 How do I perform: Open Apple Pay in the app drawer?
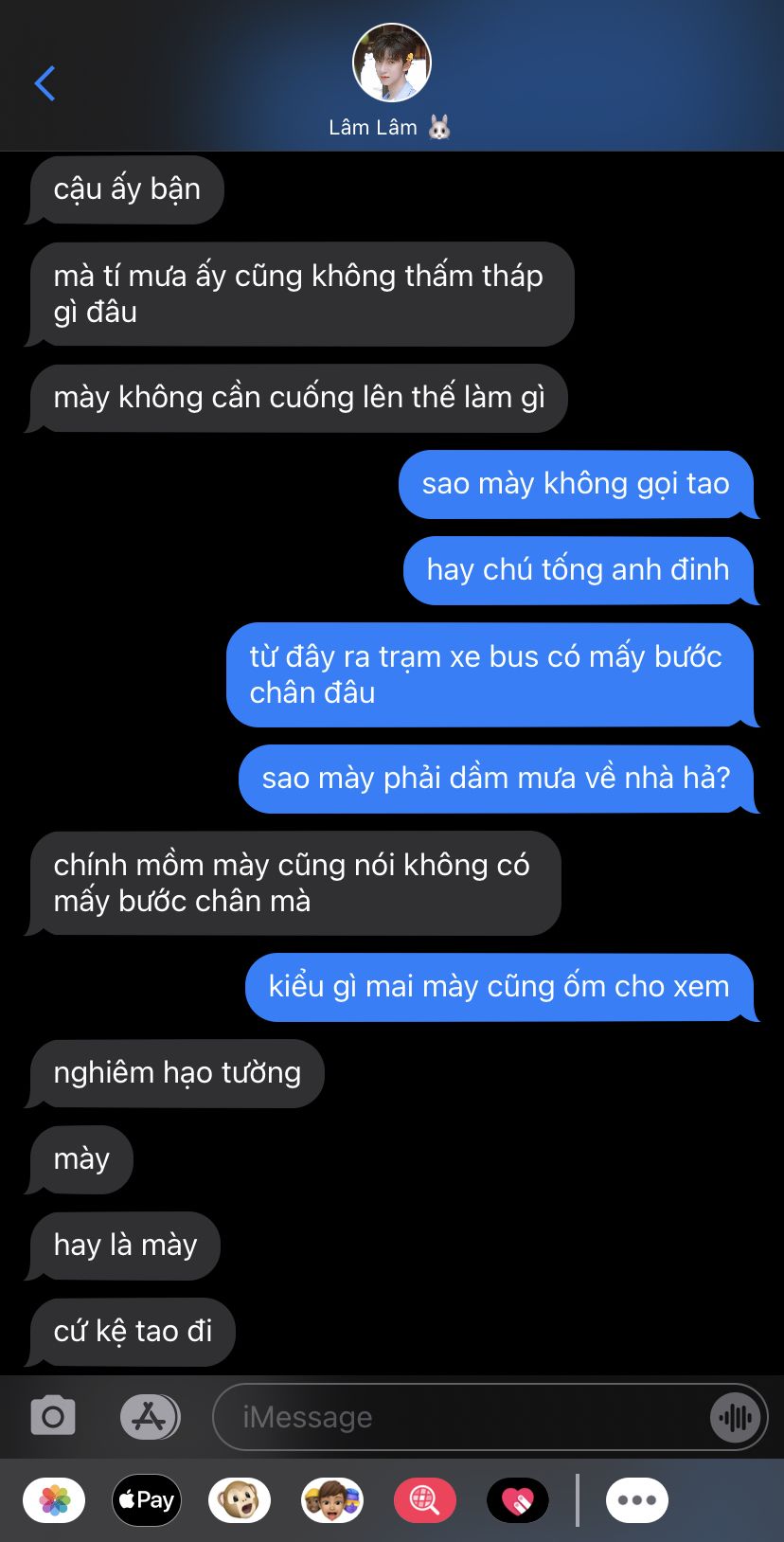147,1500
